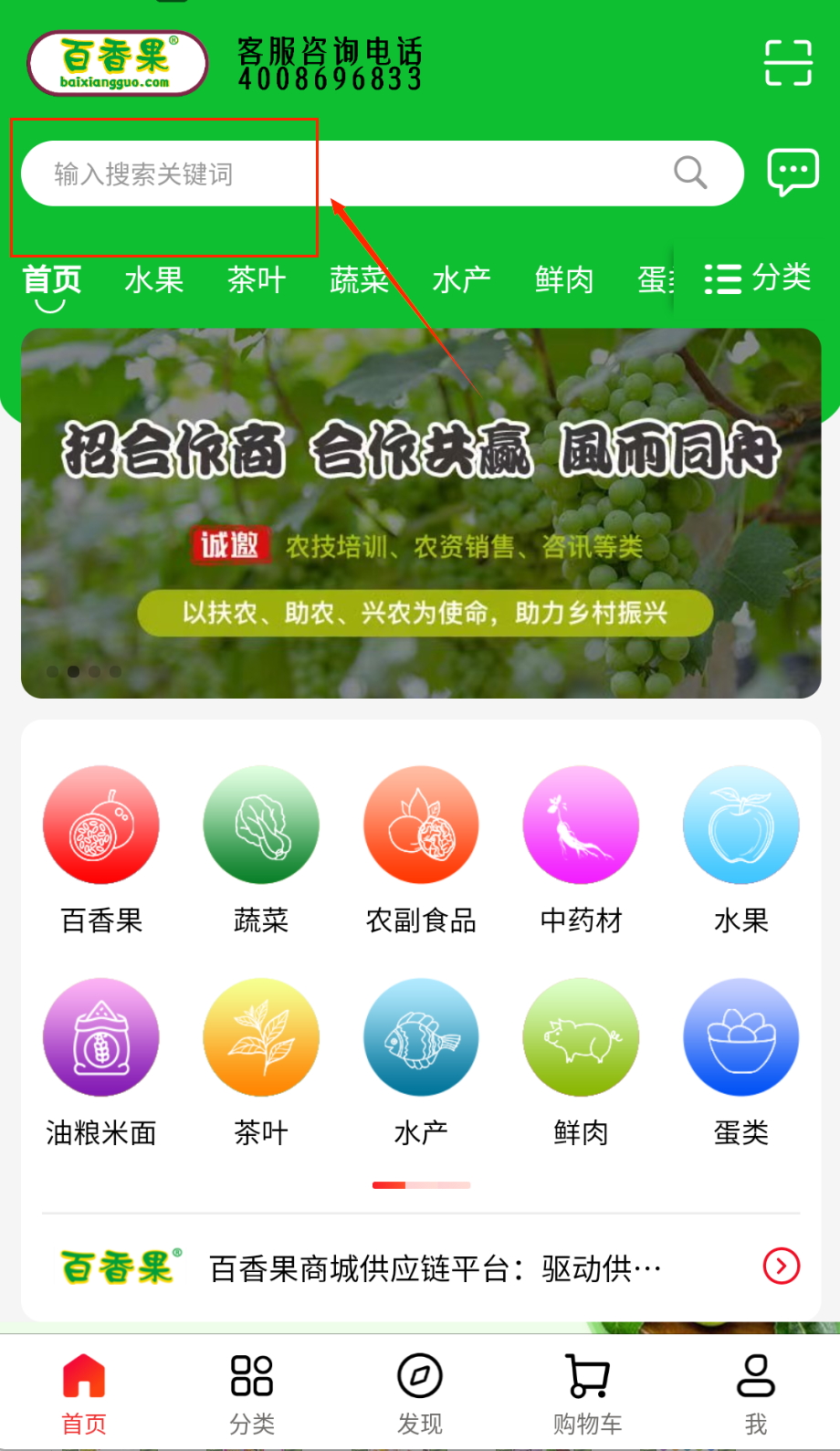Open the 购物车 tab
Screen dimensions: 840x1451
[588, 1393]
